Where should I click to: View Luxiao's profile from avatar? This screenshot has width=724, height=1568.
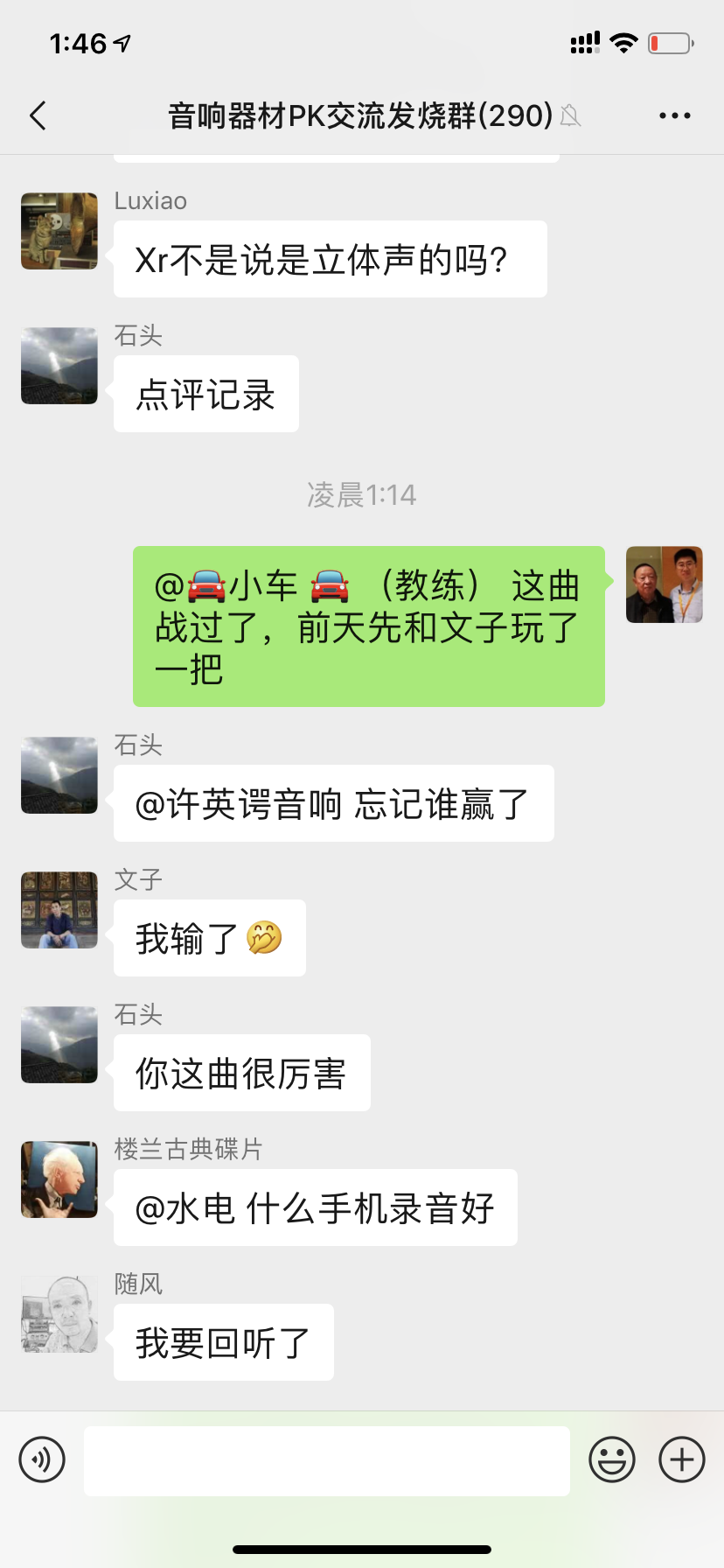(59, 231)
